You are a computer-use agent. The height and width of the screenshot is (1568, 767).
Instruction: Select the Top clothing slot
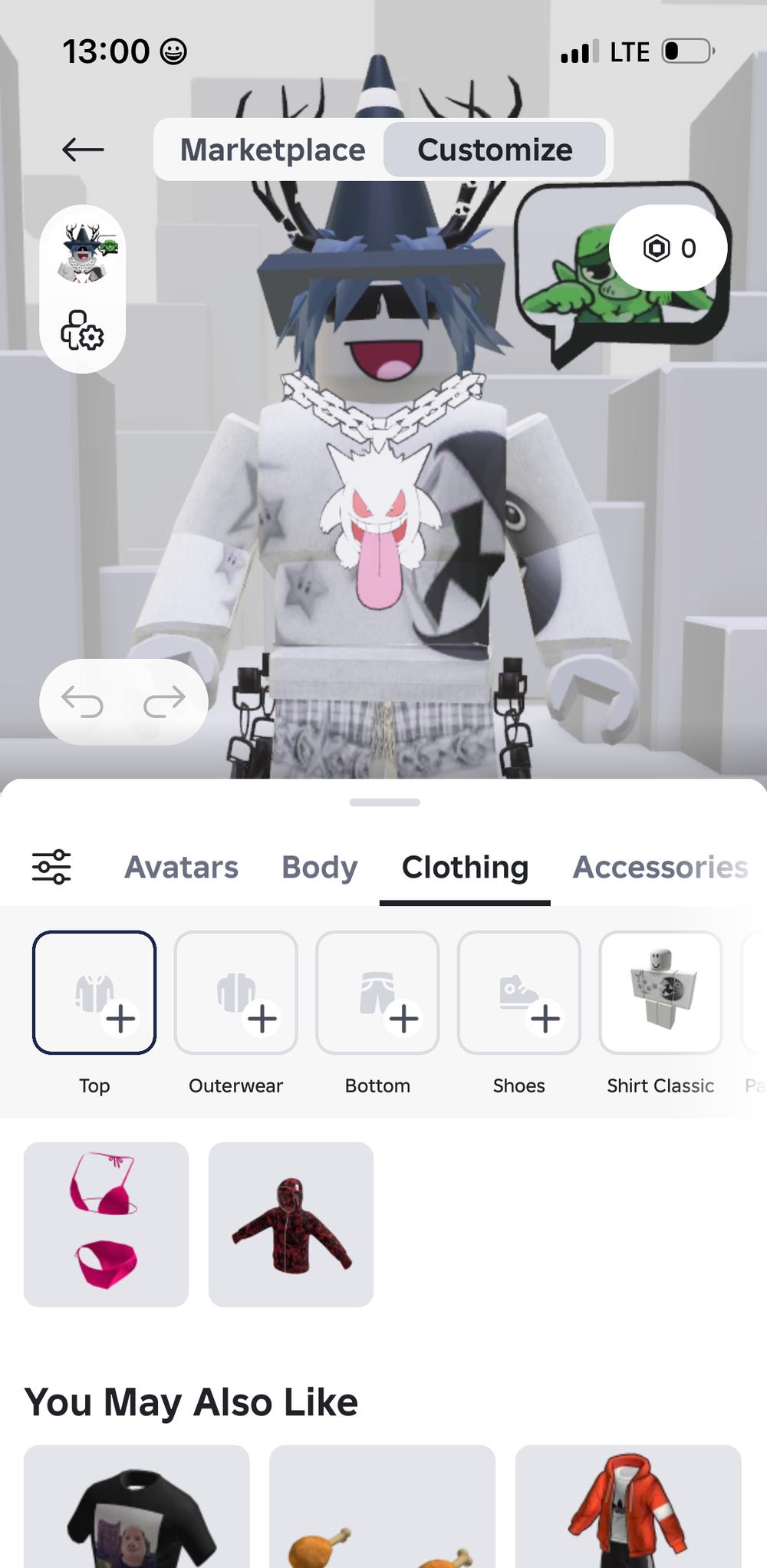94,993
